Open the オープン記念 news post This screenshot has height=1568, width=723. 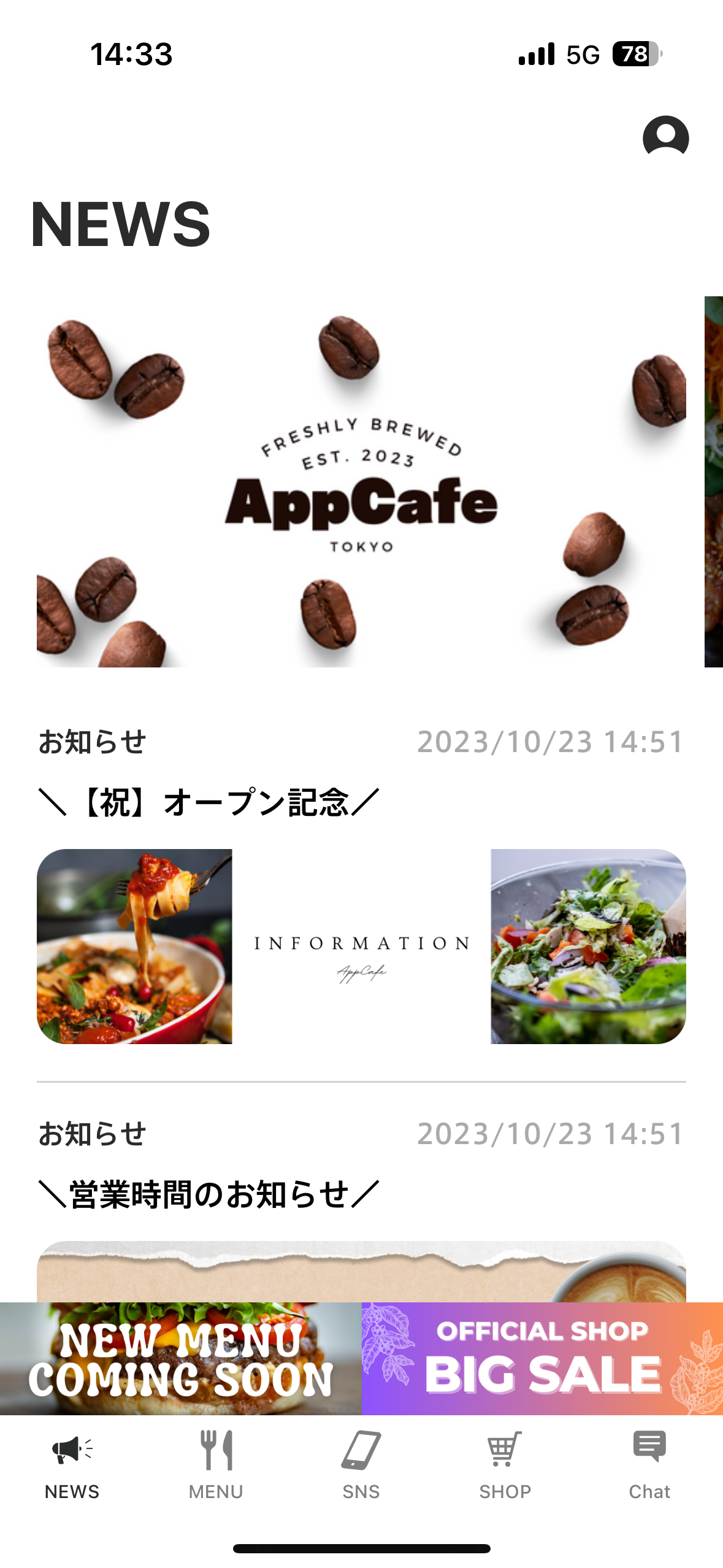click(x=208, y=802)
